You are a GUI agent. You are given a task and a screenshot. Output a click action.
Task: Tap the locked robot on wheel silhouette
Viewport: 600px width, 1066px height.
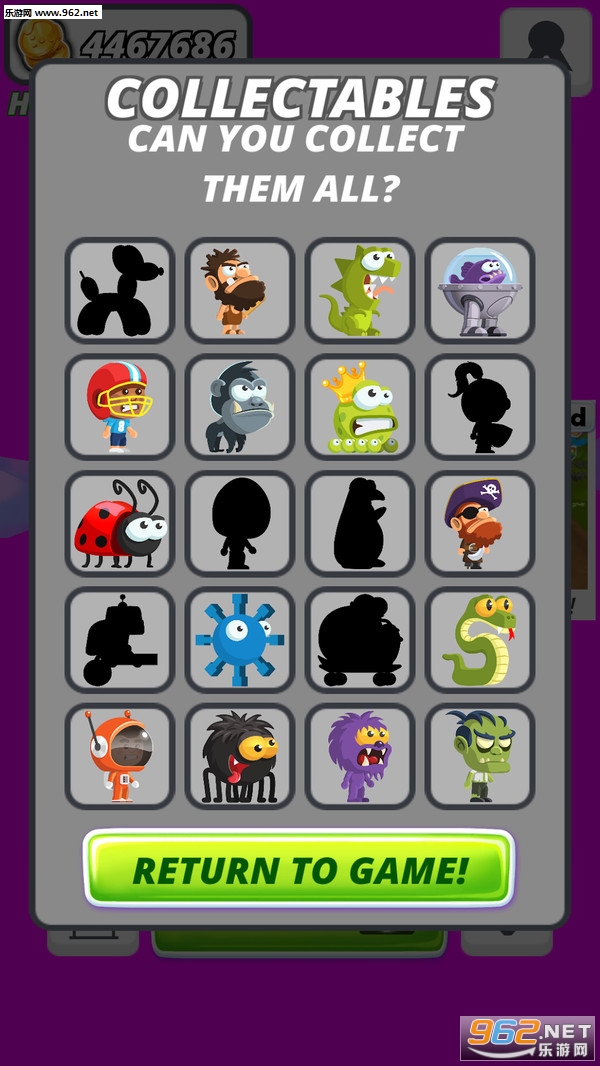tap(120, 640)
